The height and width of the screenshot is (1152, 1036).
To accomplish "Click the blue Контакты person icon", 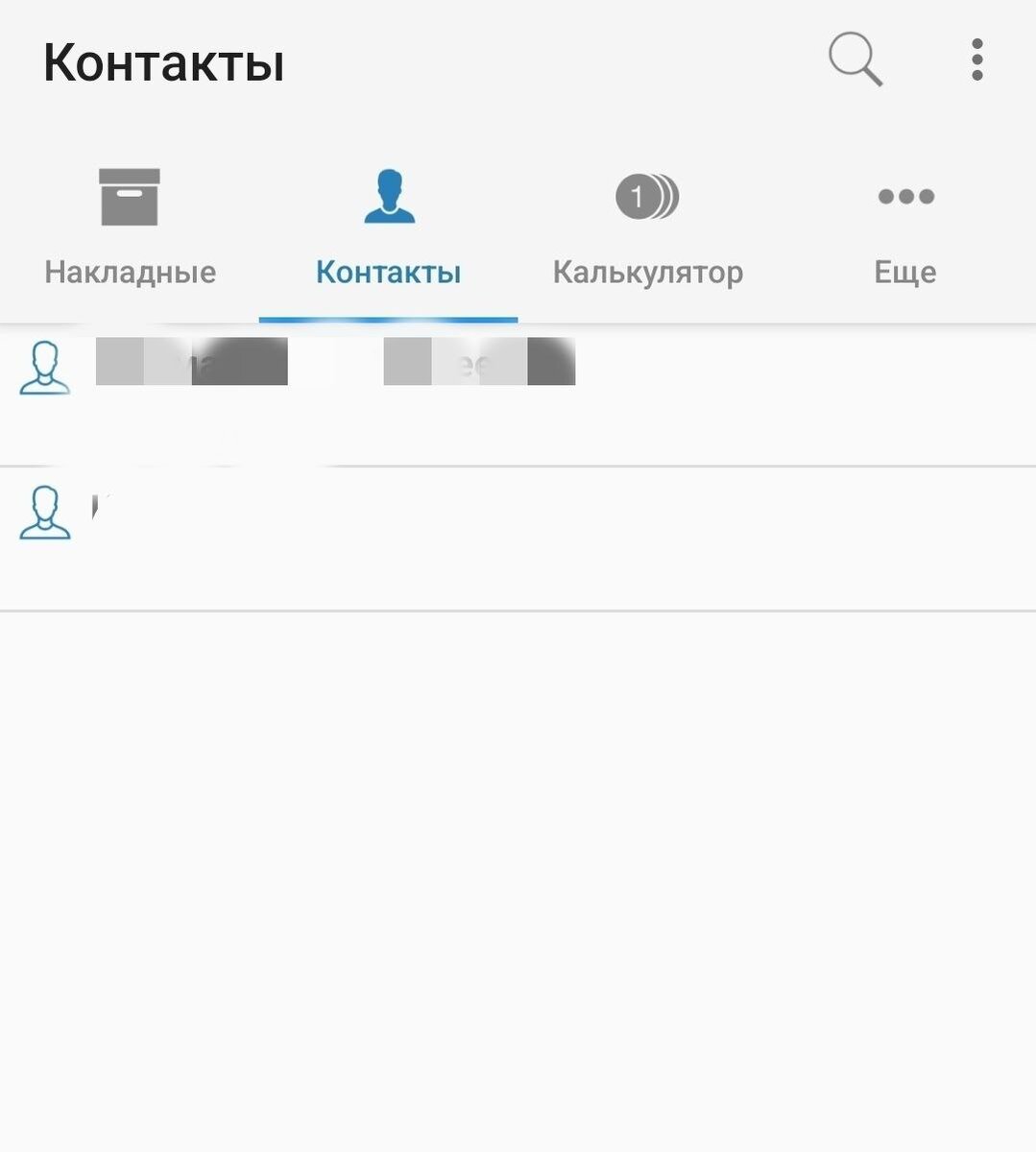I will 388,197.
